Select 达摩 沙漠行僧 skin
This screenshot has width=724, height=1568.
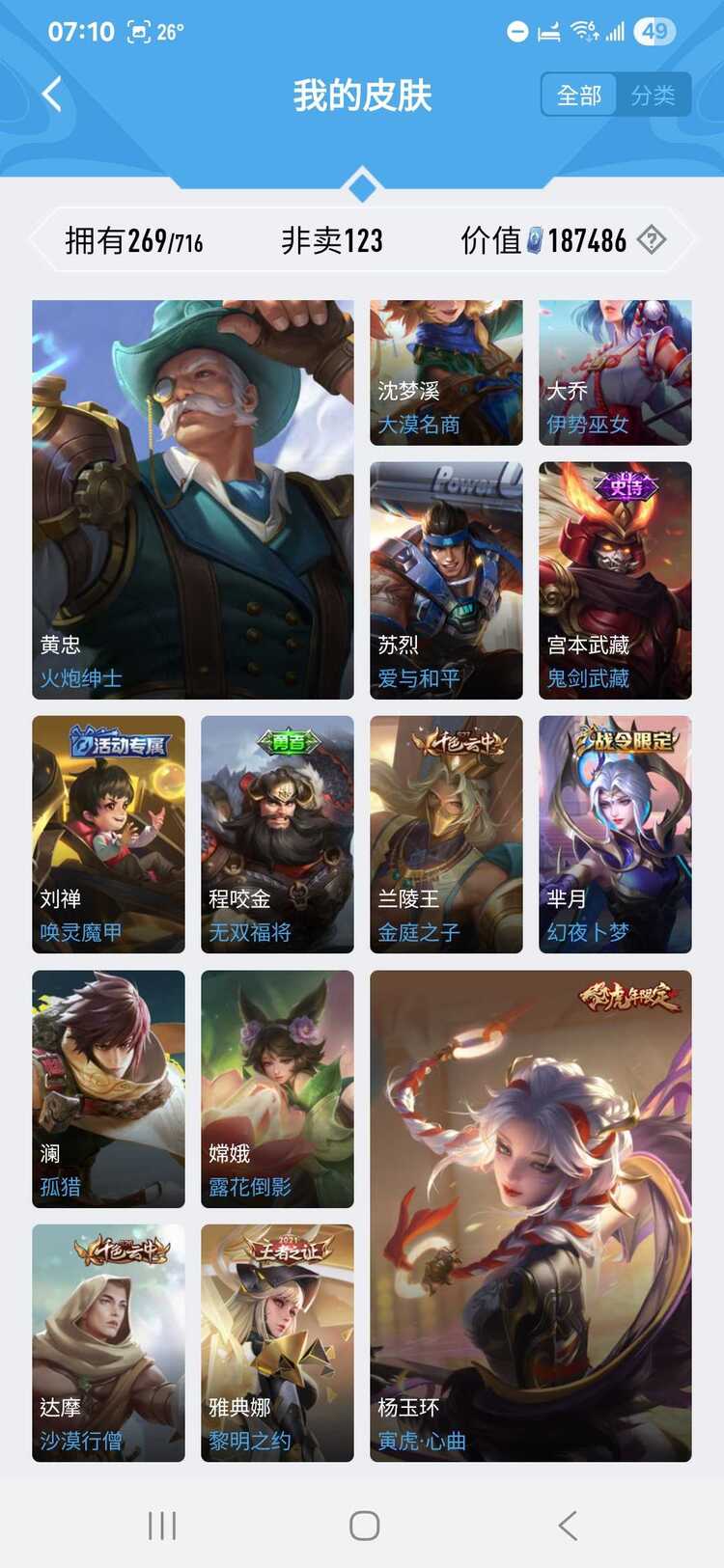click(108, 1343)
